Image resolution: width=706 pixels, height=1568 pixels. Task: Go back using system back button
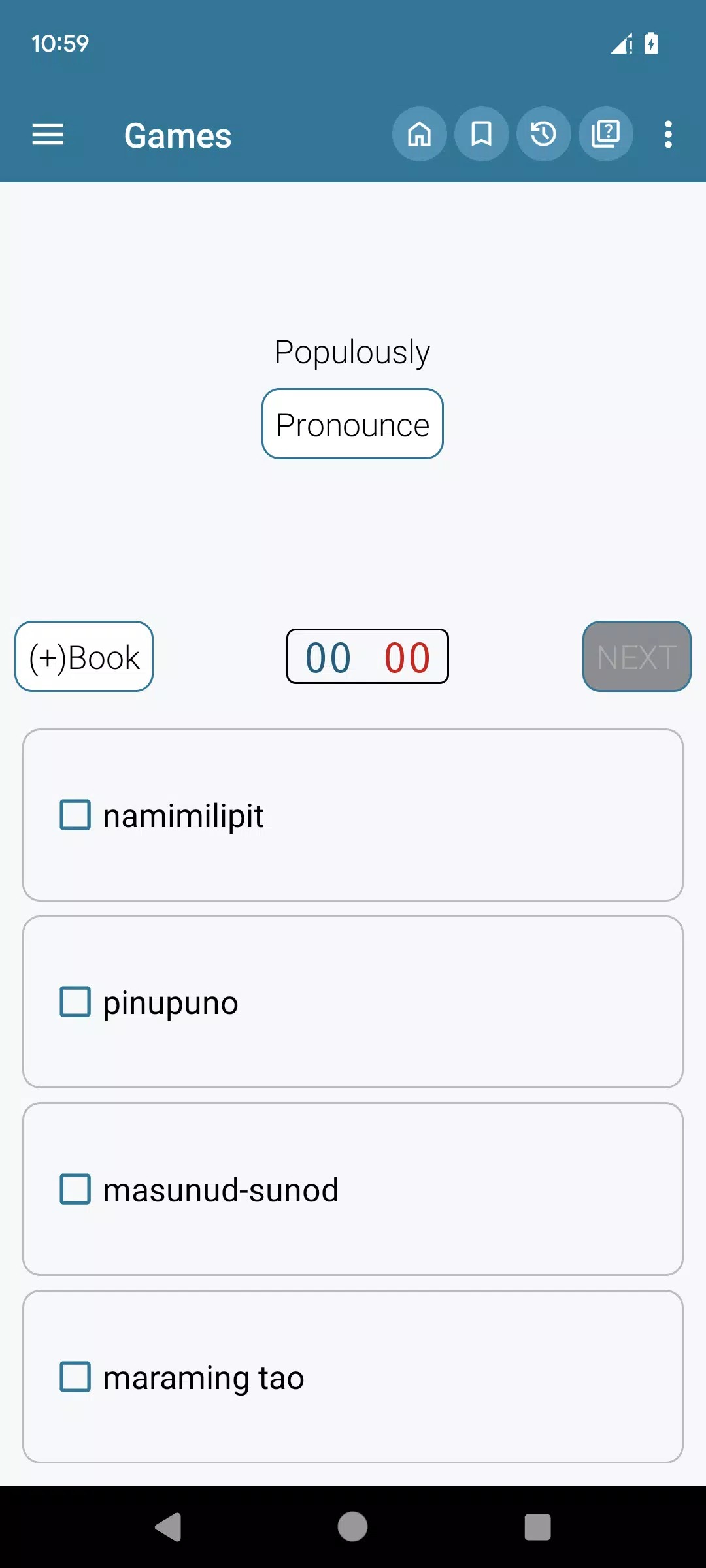[168, 1527]
